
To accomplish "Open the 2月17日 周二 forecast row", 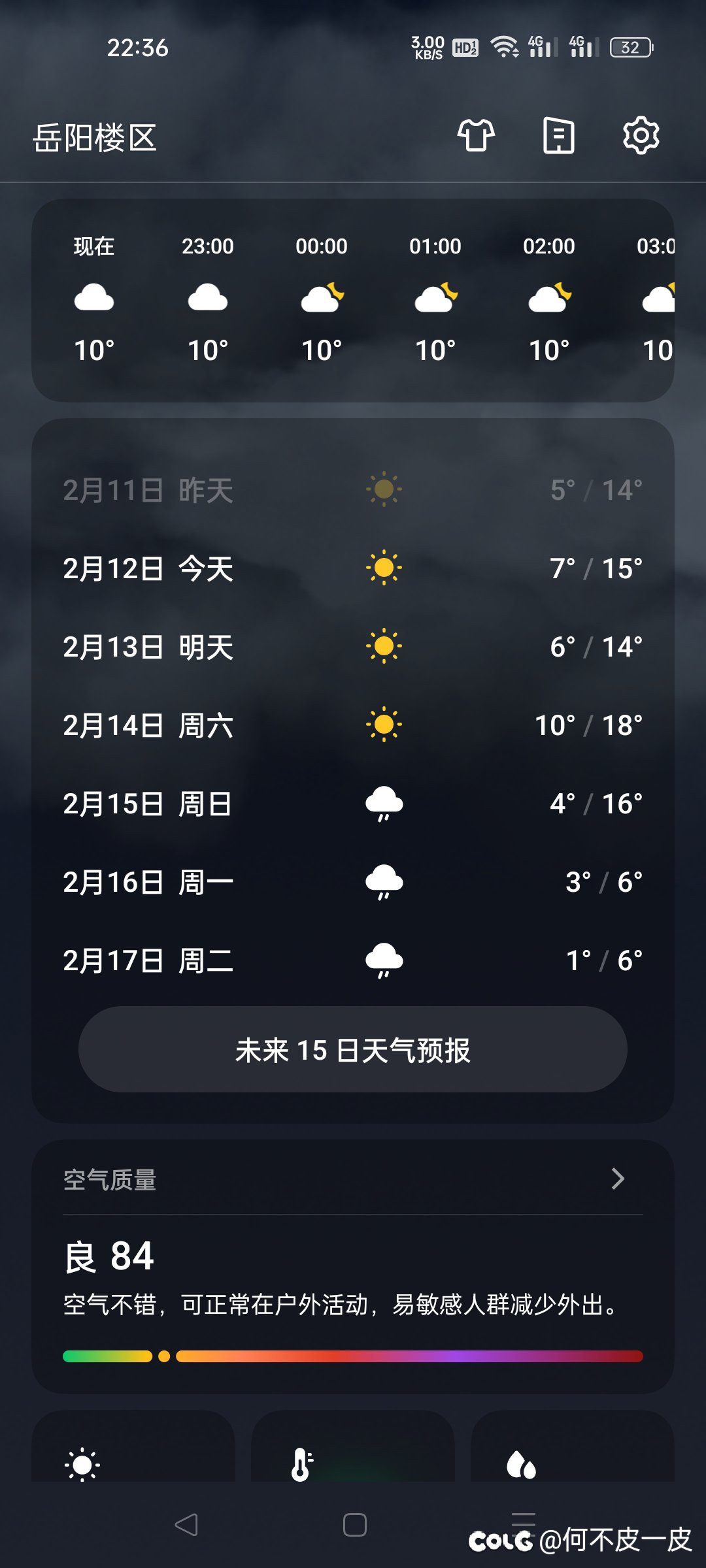I will point(353,960).
